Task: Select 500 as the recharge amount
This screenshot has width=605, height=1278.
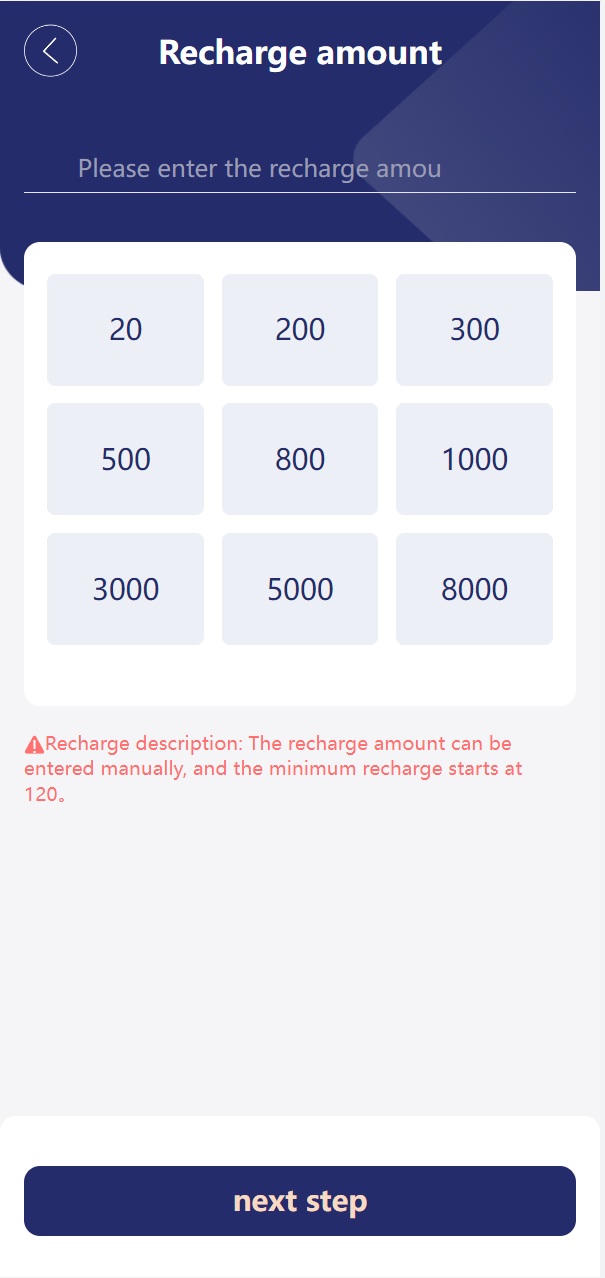Action: click(x=125, y=459)
